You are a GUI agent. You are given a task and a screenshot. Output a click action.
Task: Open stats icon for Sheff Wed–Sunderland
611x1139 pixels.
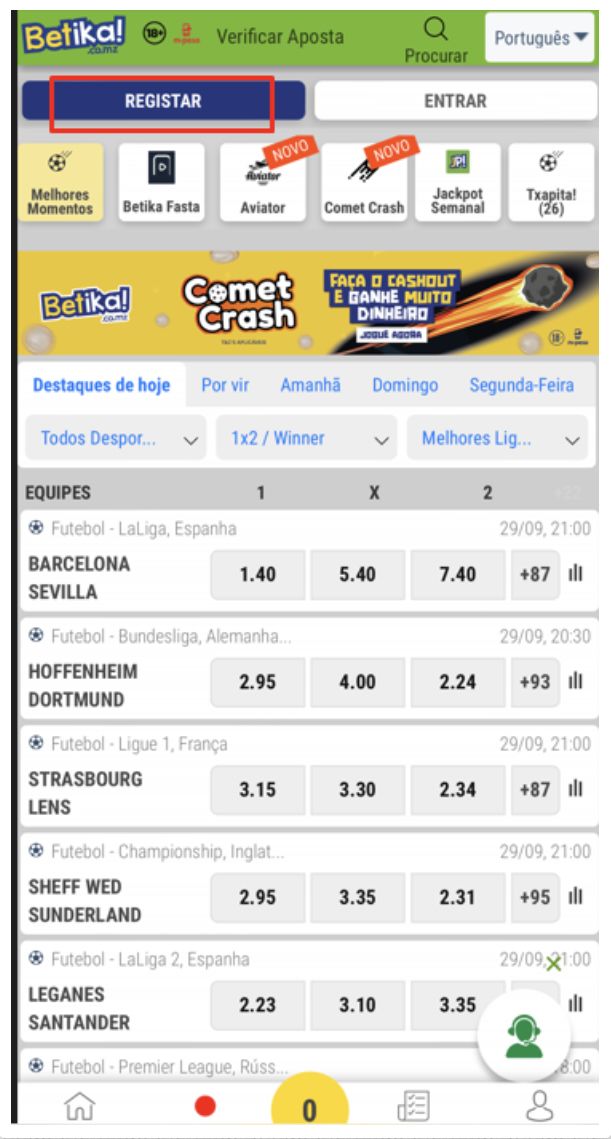(x=575, y=897)
